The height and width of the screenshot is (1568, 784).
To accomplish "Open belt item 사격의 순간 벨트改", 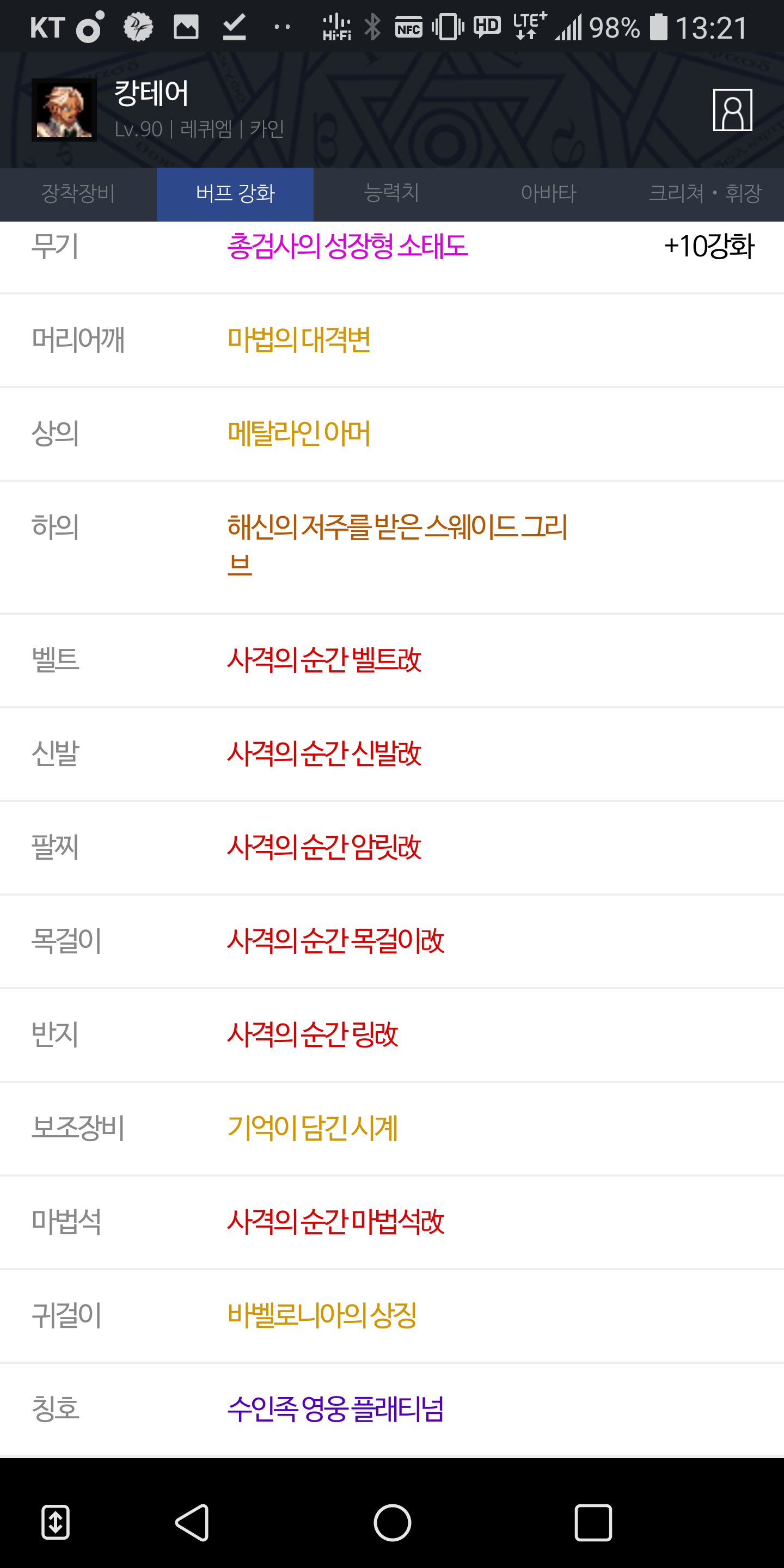I will 324,660.
